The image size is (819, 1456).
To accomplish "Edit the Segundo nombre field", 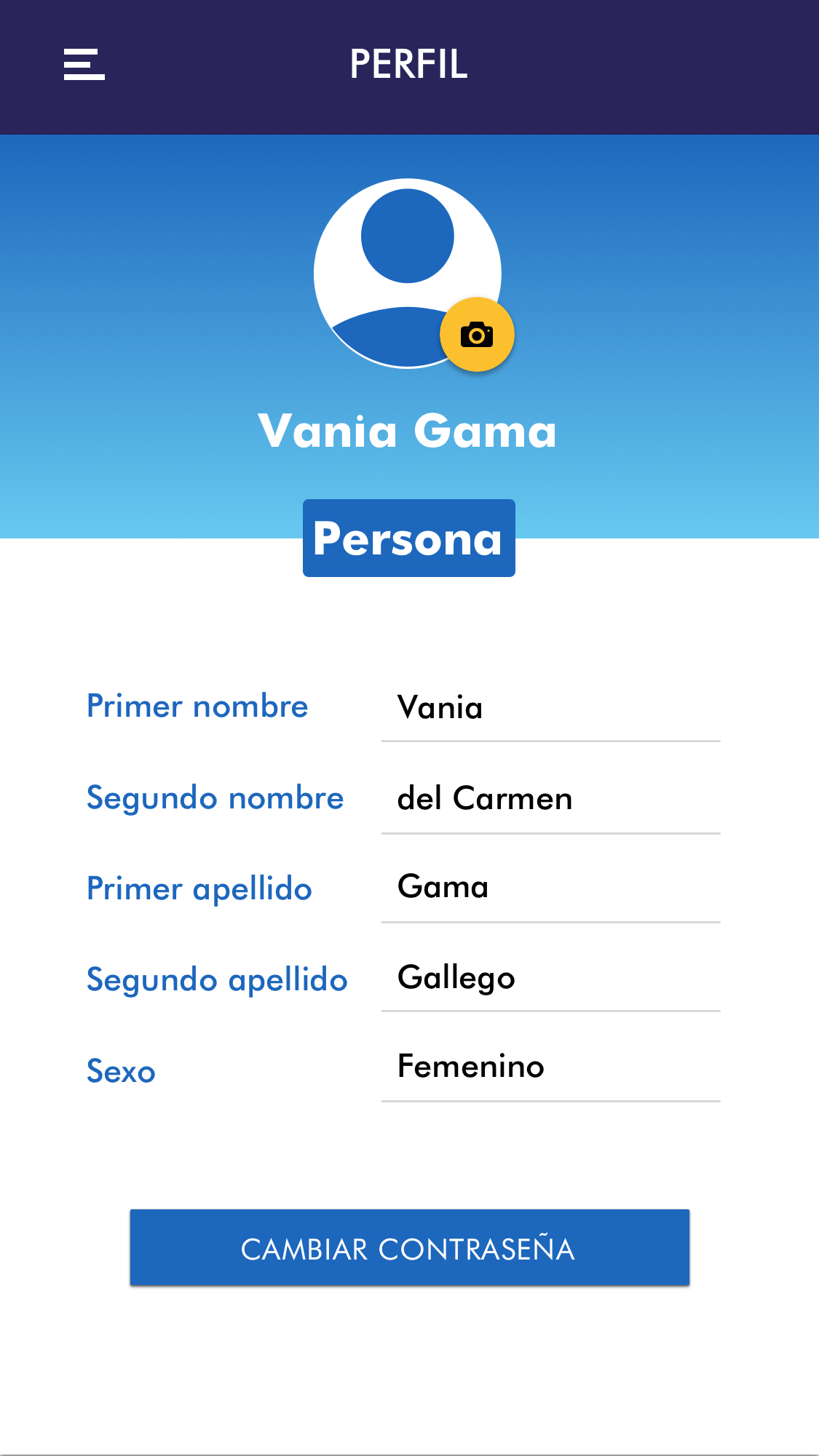I will click(550, 799).
